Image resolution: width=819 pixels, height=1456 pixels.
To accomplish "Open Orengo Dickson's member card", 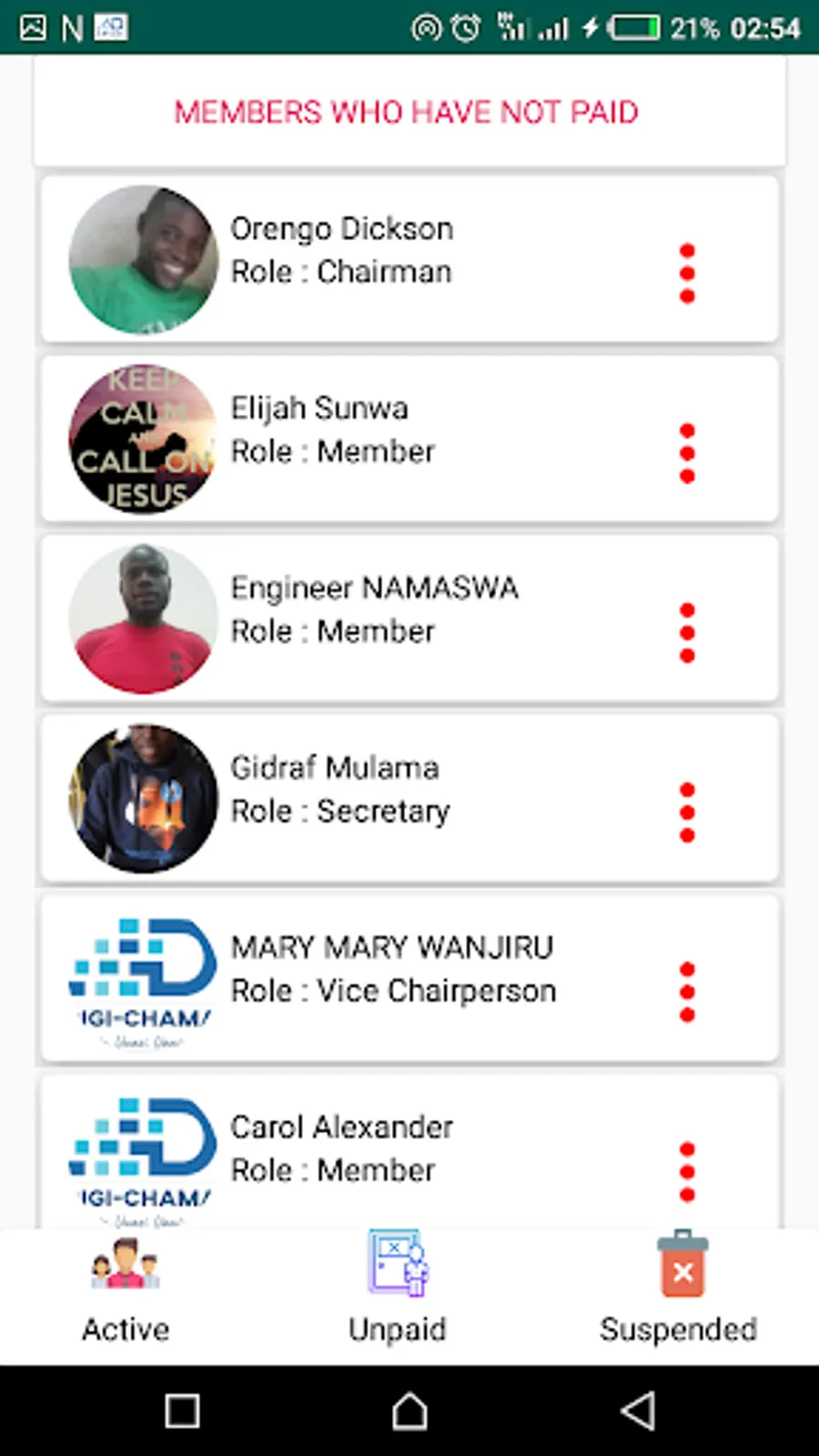I will pos(409,259).
